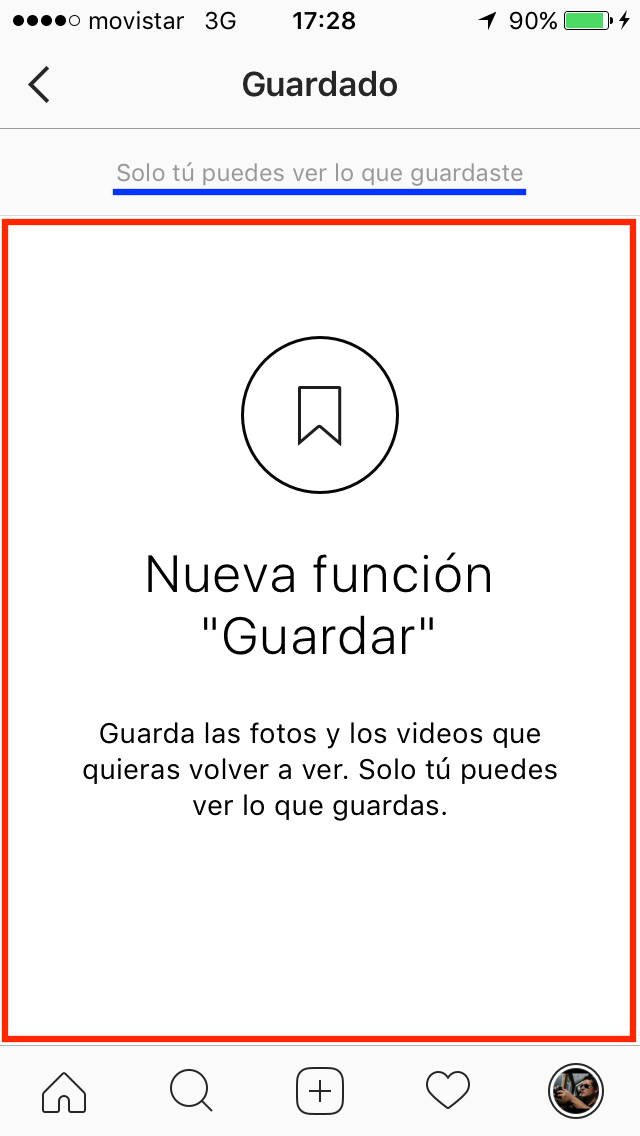Go to the profile tab

575,1090
